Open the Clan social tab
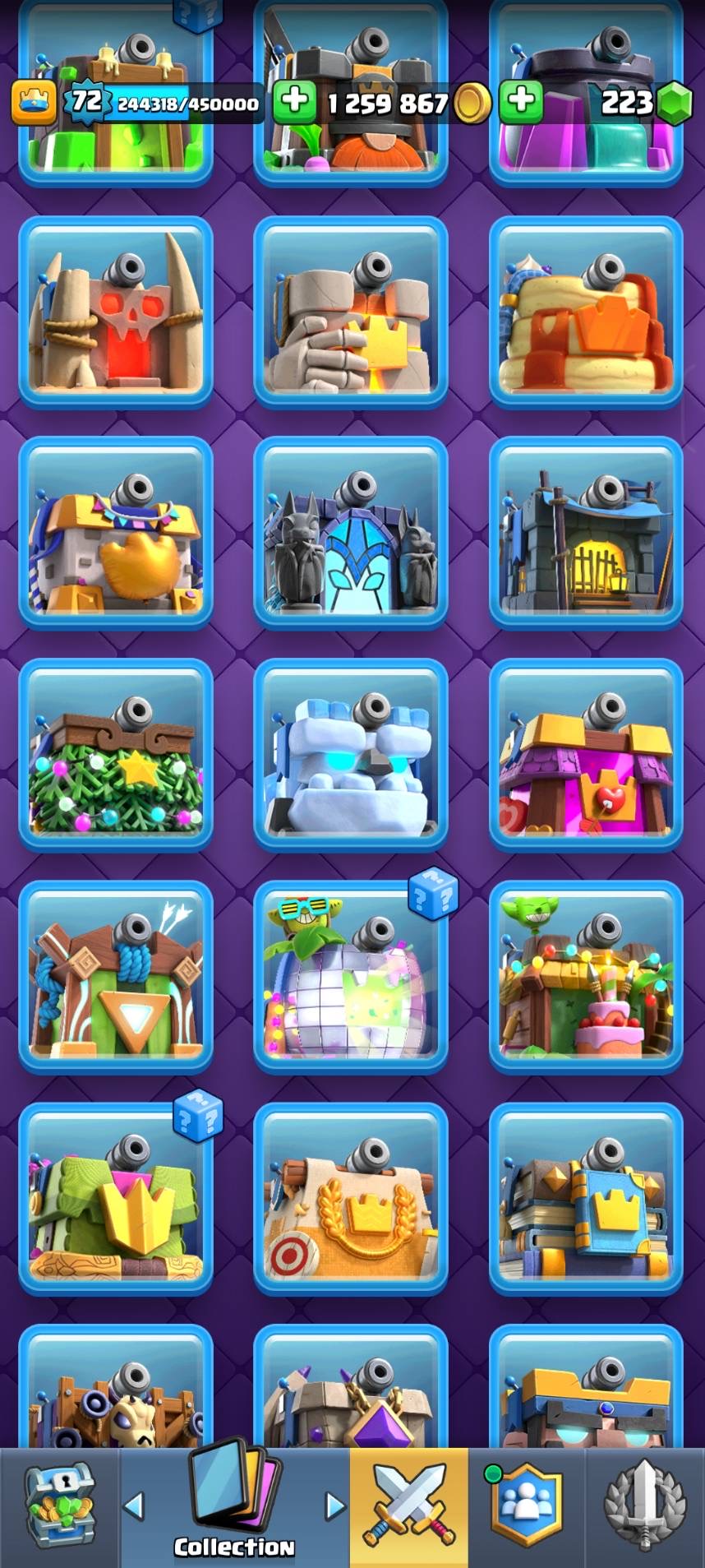 pos(526,1506)
